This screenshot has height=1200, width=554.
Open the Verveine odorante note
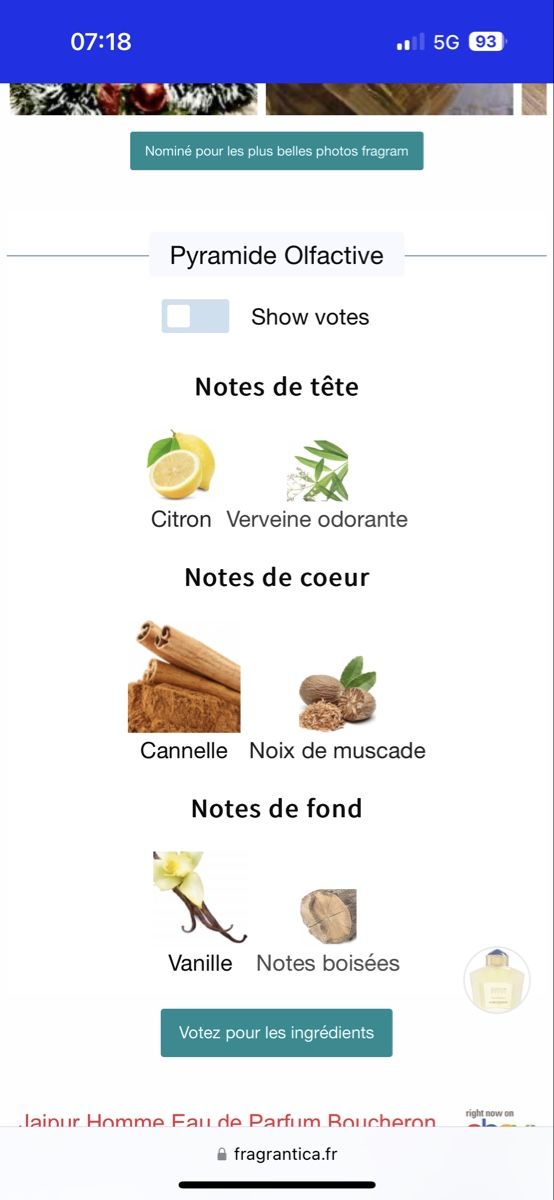317,485
